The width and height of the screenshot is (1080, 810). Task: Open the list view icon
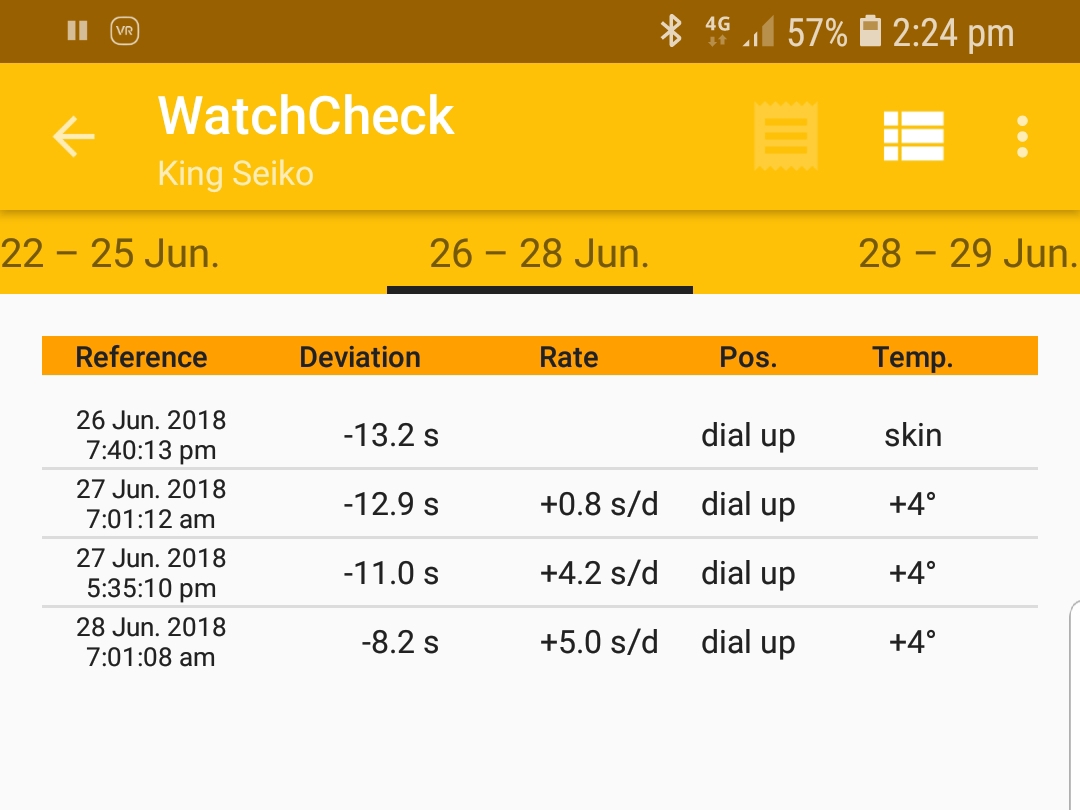click(913, 136)
